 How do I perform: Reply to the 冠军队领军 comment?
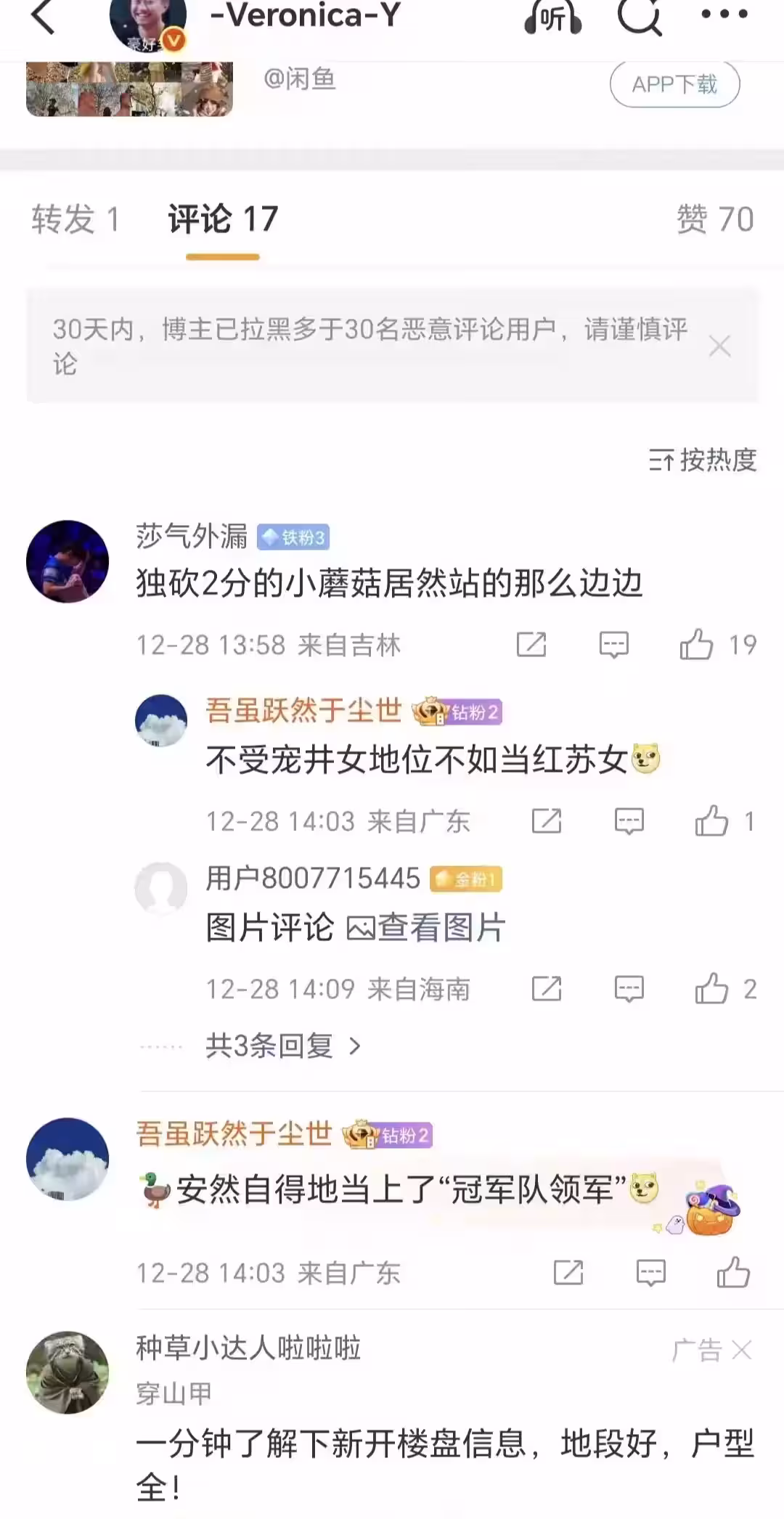click(650, 1272)
